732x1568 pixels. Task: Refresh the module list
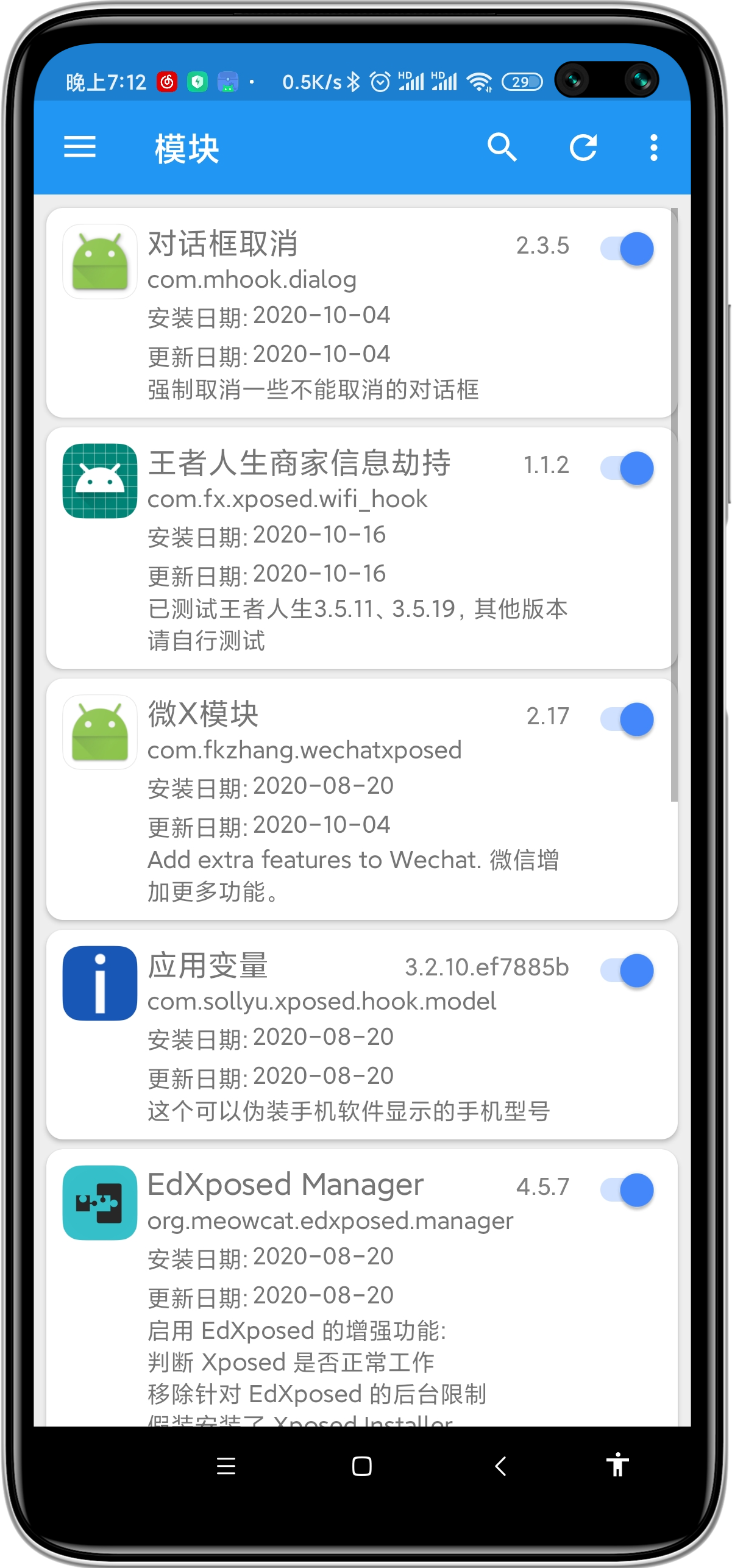tap(583, 148)
